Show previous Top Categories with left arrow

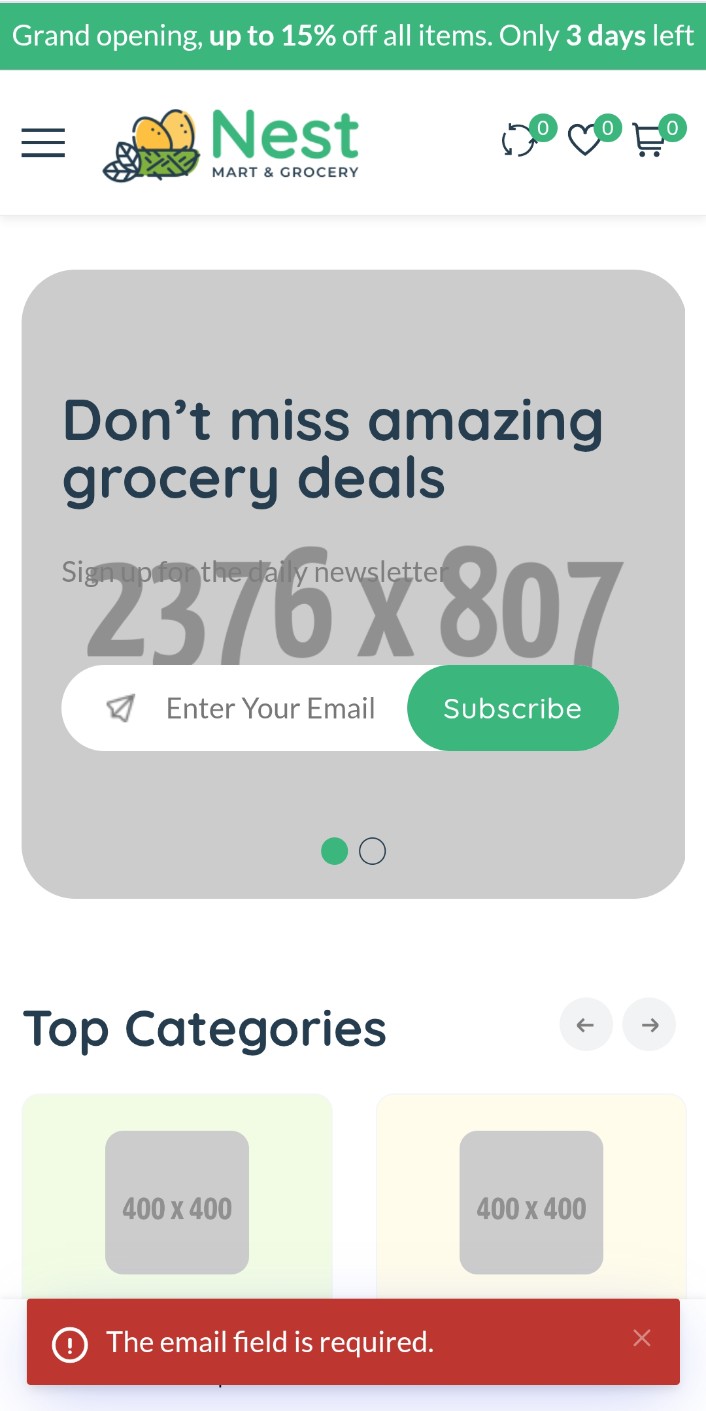tap(585, 1025)
